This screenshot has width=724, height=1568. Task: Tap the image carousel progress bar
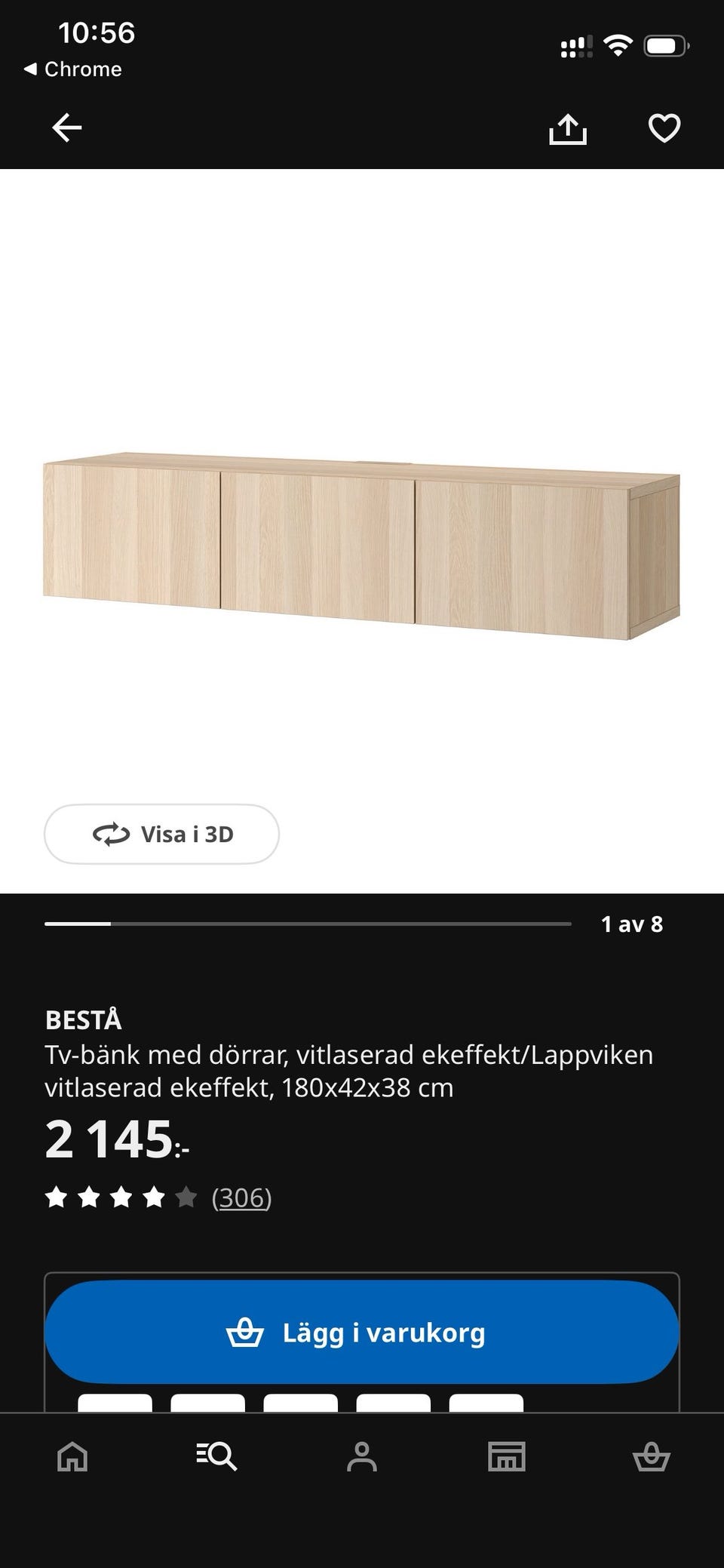(309, 922)
